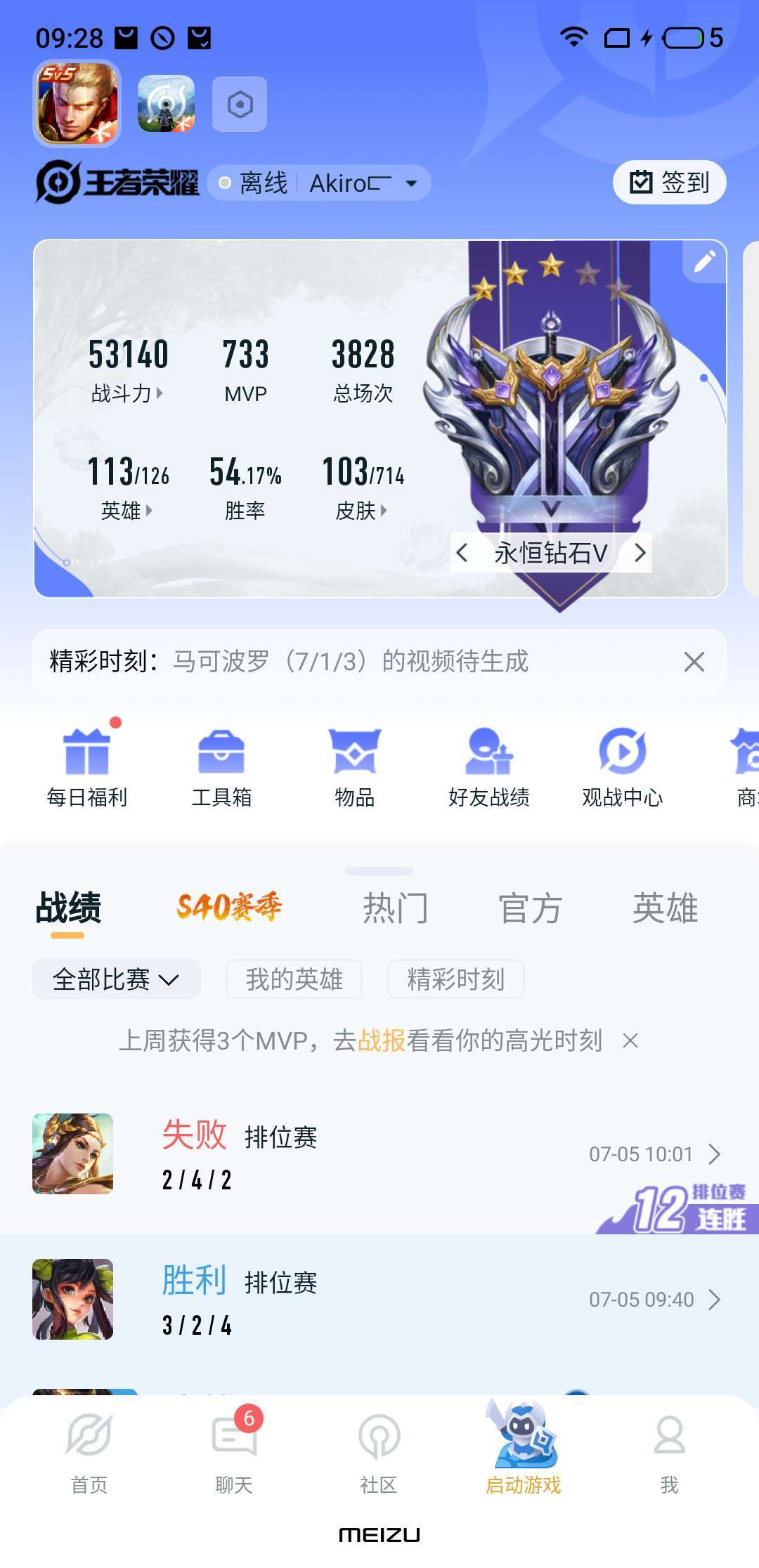This screenshot has width=759, height=1568.
Task: Open the hexagon game settings icon
Action: pyautogui.click(x=240, y=105)
